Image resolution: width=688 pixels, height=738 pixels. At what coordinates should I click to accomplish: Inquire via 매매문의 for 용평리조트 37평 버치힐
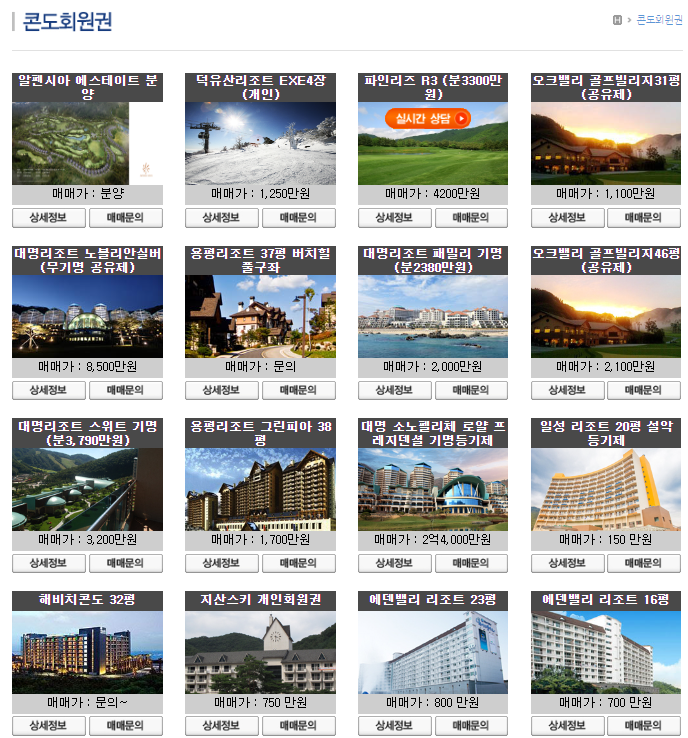point(298,390)
